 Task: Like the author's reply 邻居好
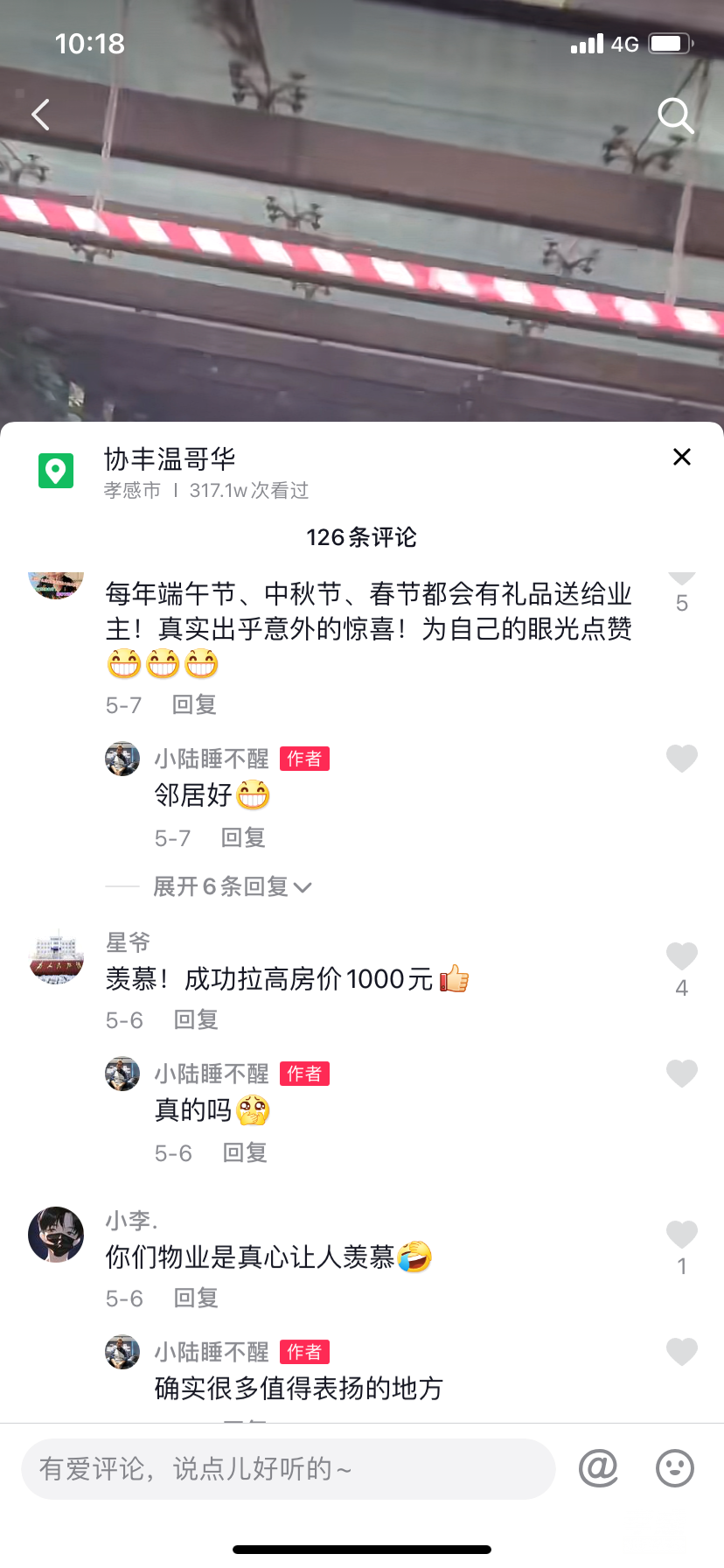click(681, 759)
